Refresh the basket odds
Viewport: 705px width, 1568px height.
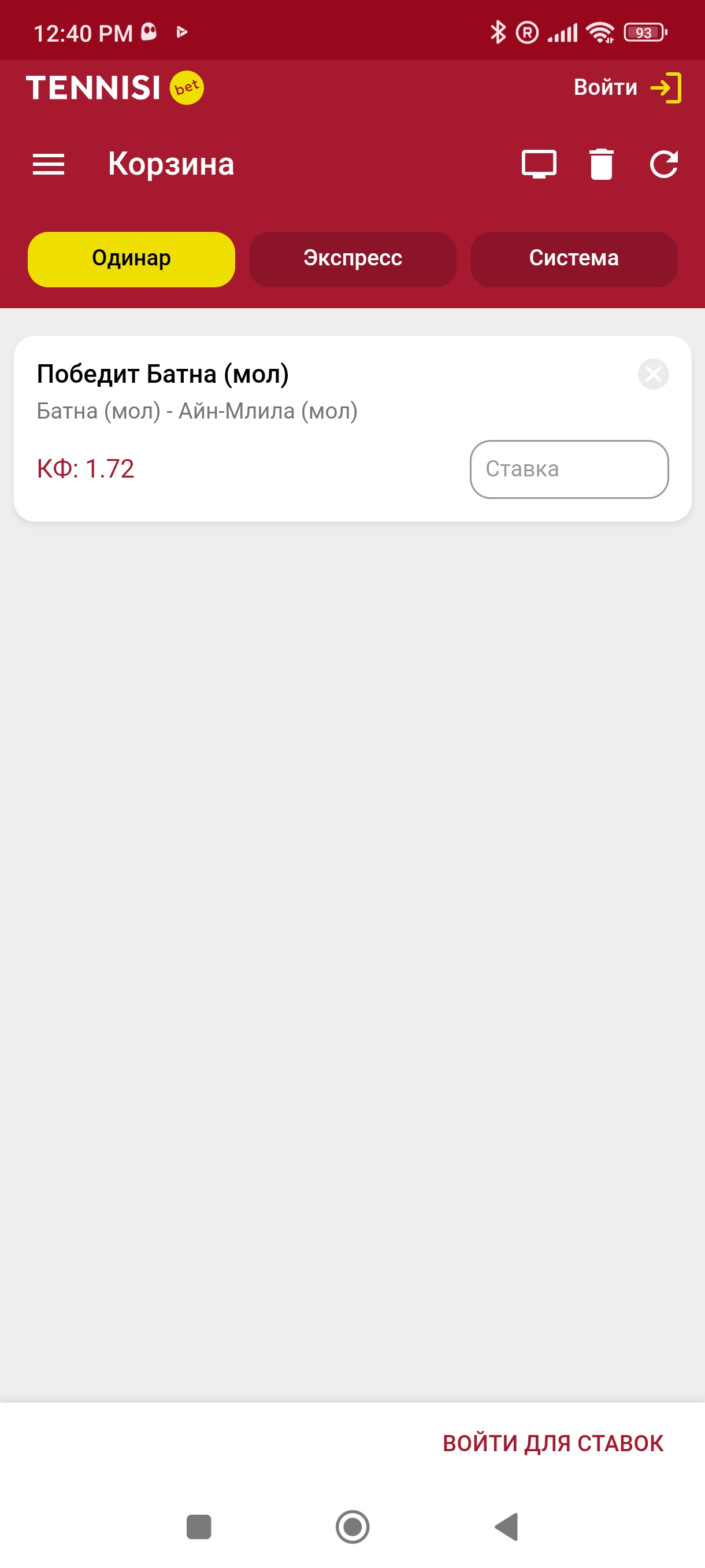pyautogui.click(x=663, y=164)
